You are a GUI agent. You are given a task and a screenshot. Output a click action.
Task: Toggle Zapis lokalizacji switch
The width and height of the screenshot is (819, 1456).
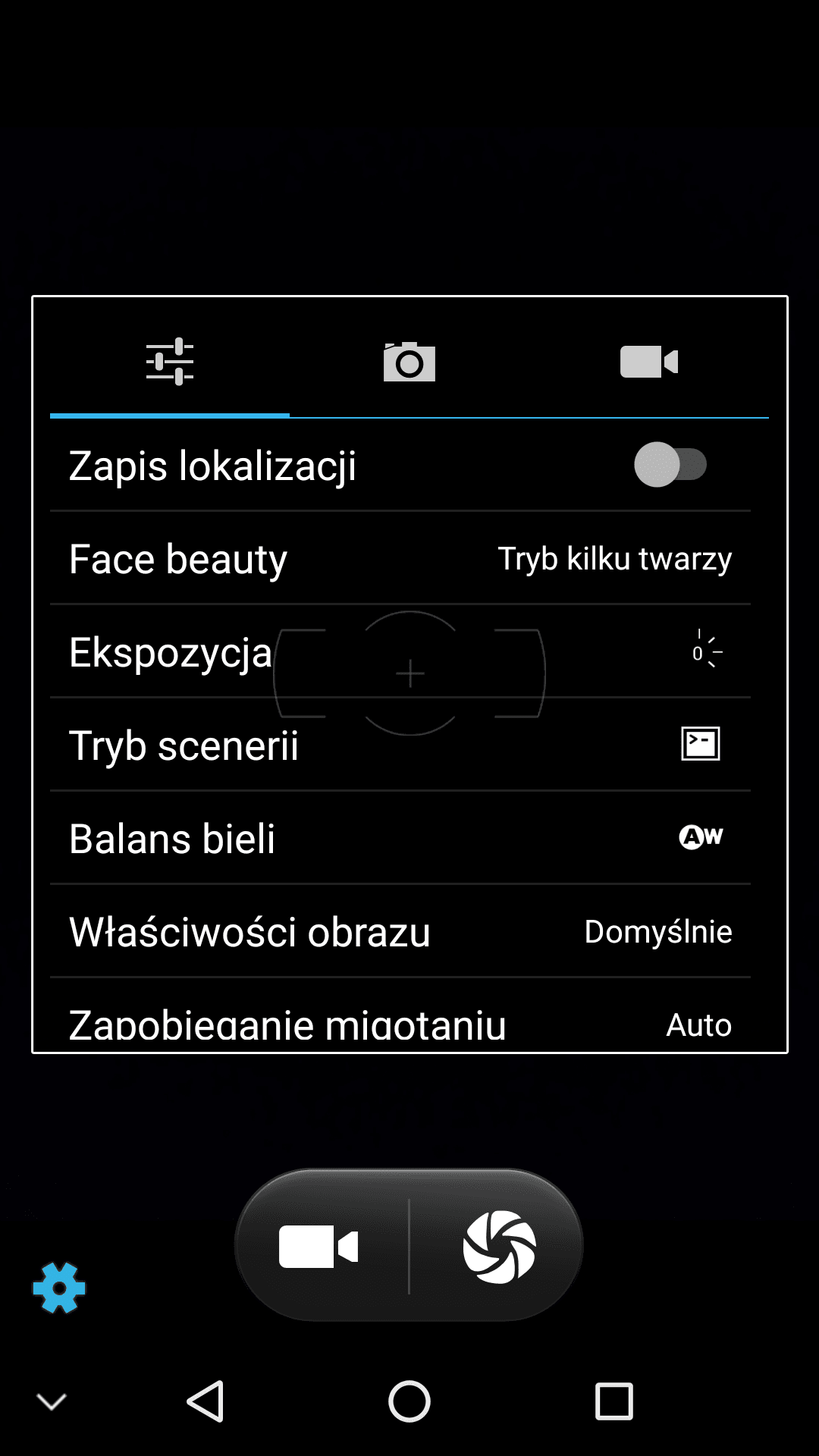tap(670, 464)
